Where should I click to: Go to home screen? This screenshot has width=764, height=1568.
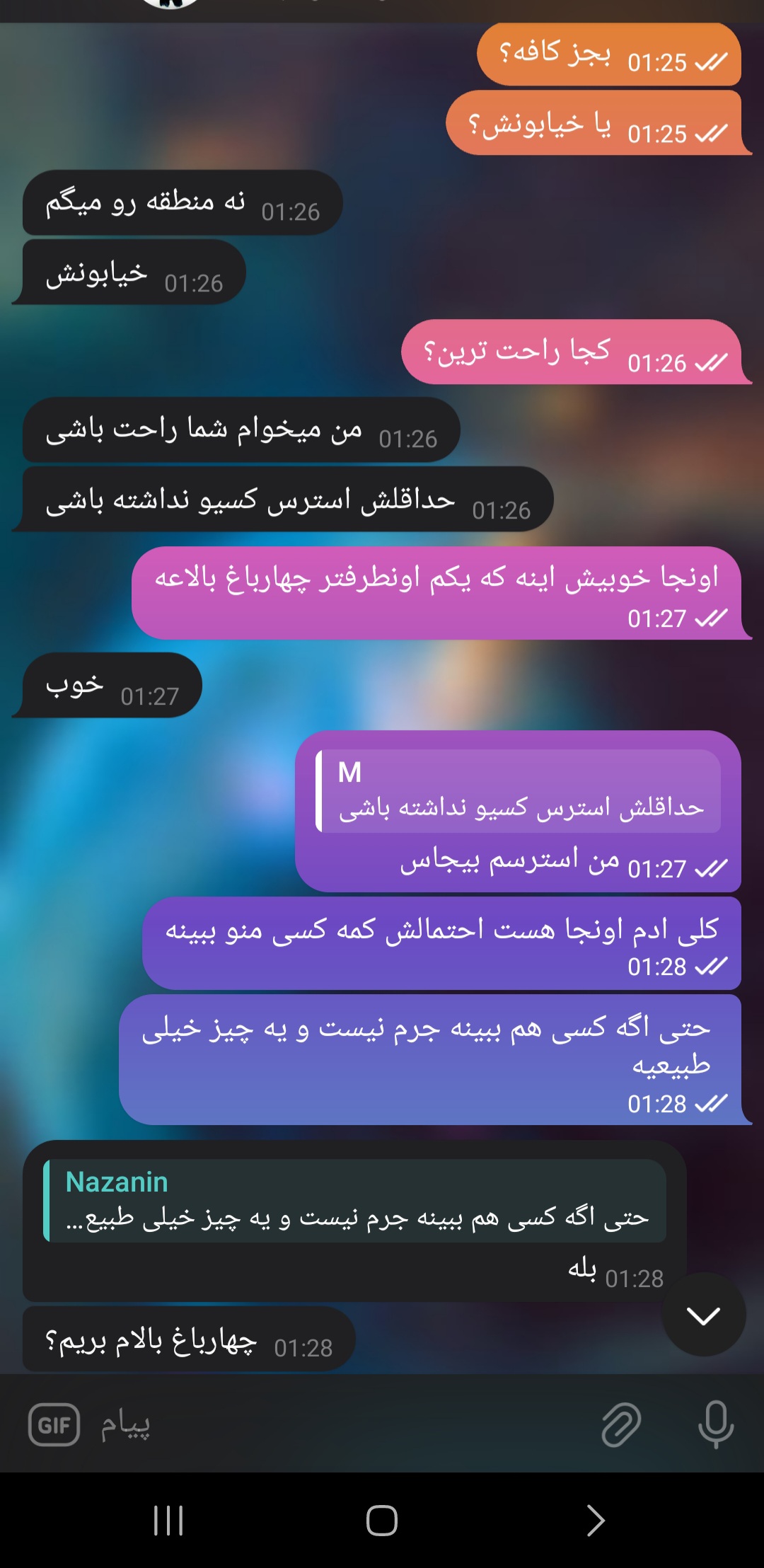click(x=382, y=1520)
